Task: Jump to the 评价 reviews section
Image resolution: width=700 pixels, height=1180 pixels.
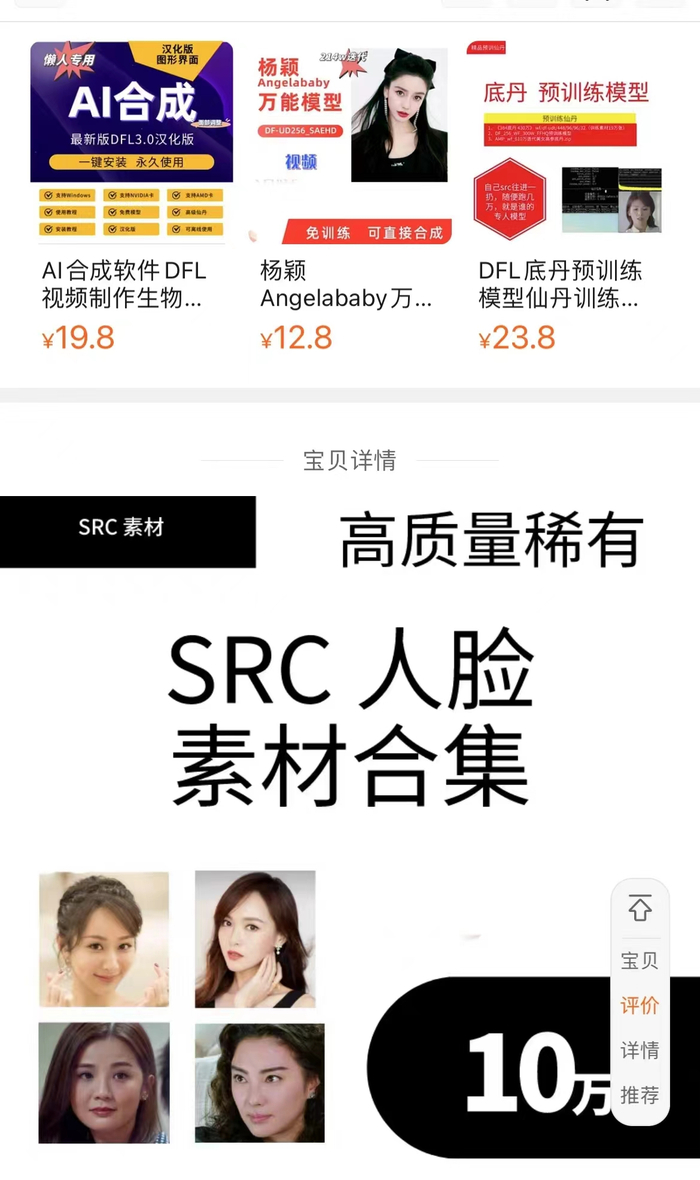Action: 640,1006
